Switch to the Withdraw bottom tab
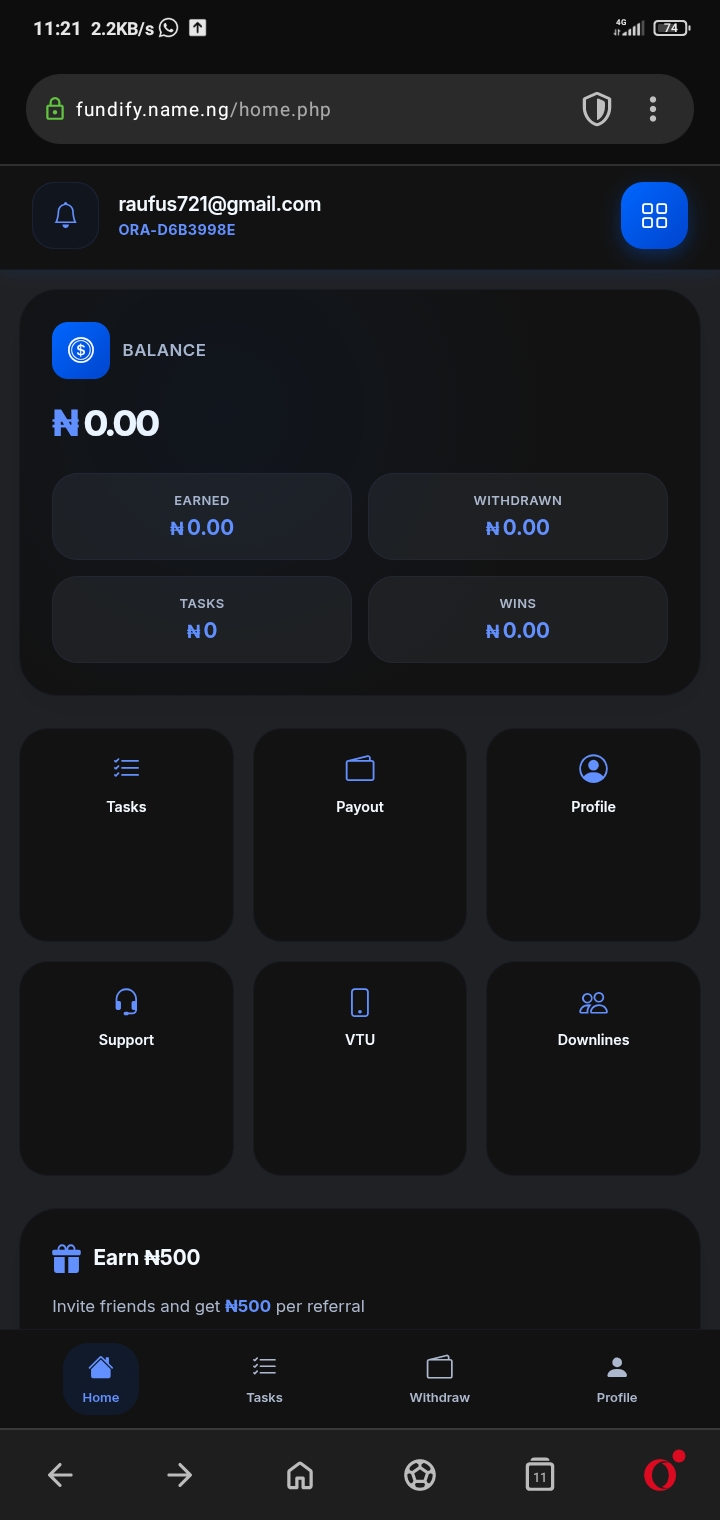Screen dimensions: 720x1520 439,1379
